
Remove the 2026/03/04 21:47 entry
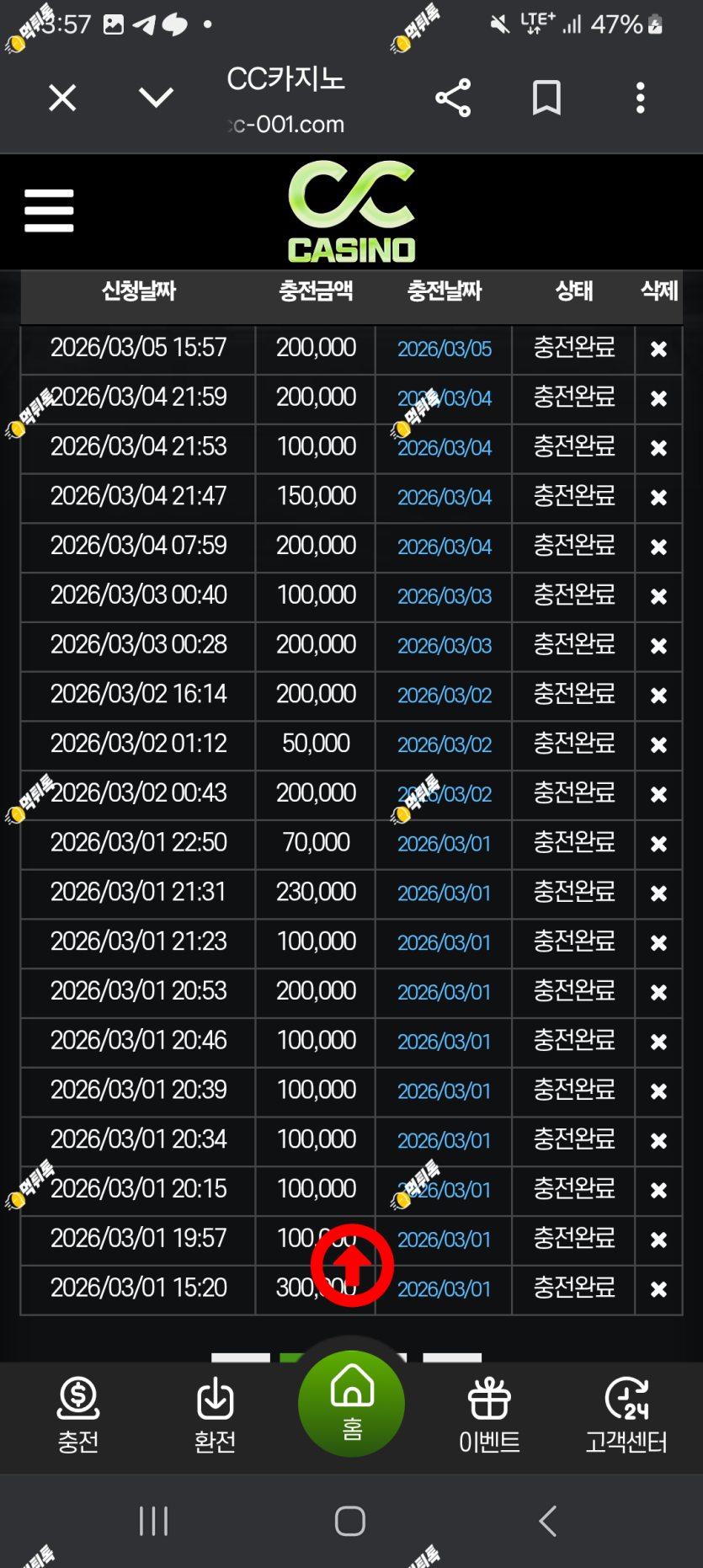[658, 498]
